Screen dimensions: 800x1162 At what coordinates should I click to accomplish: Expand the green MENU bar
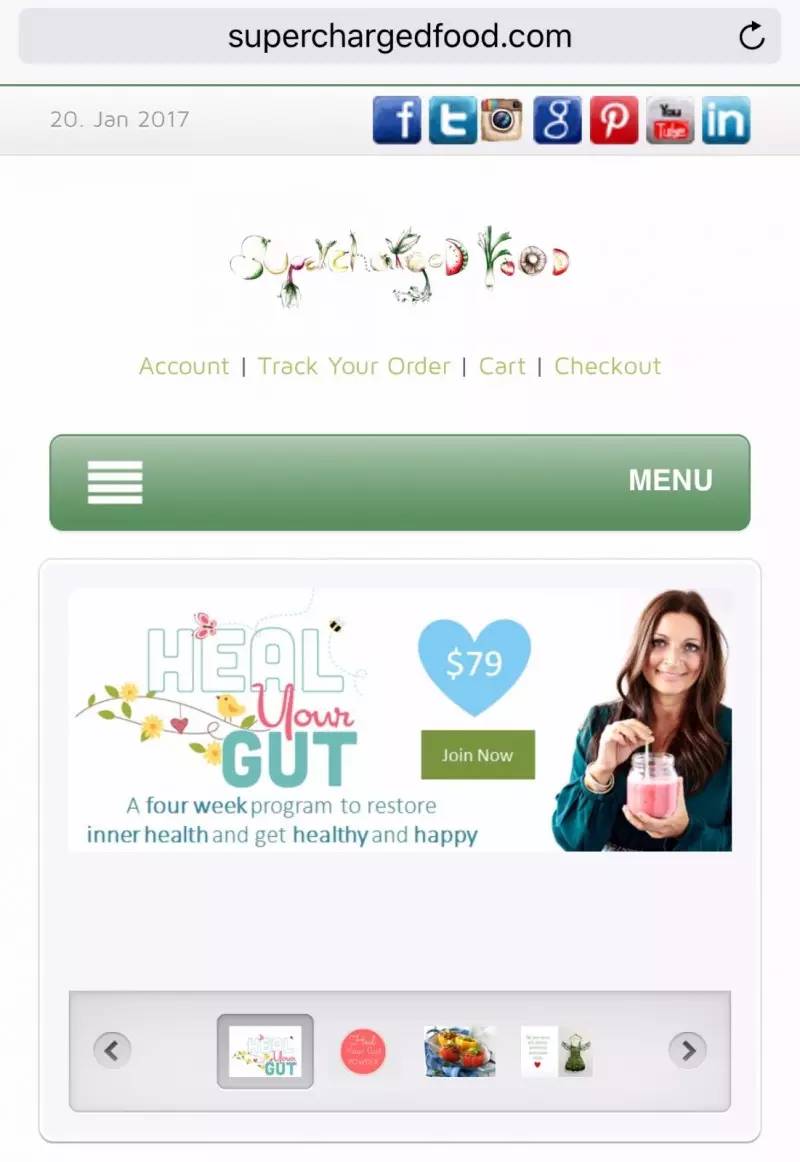pos(400,482)
